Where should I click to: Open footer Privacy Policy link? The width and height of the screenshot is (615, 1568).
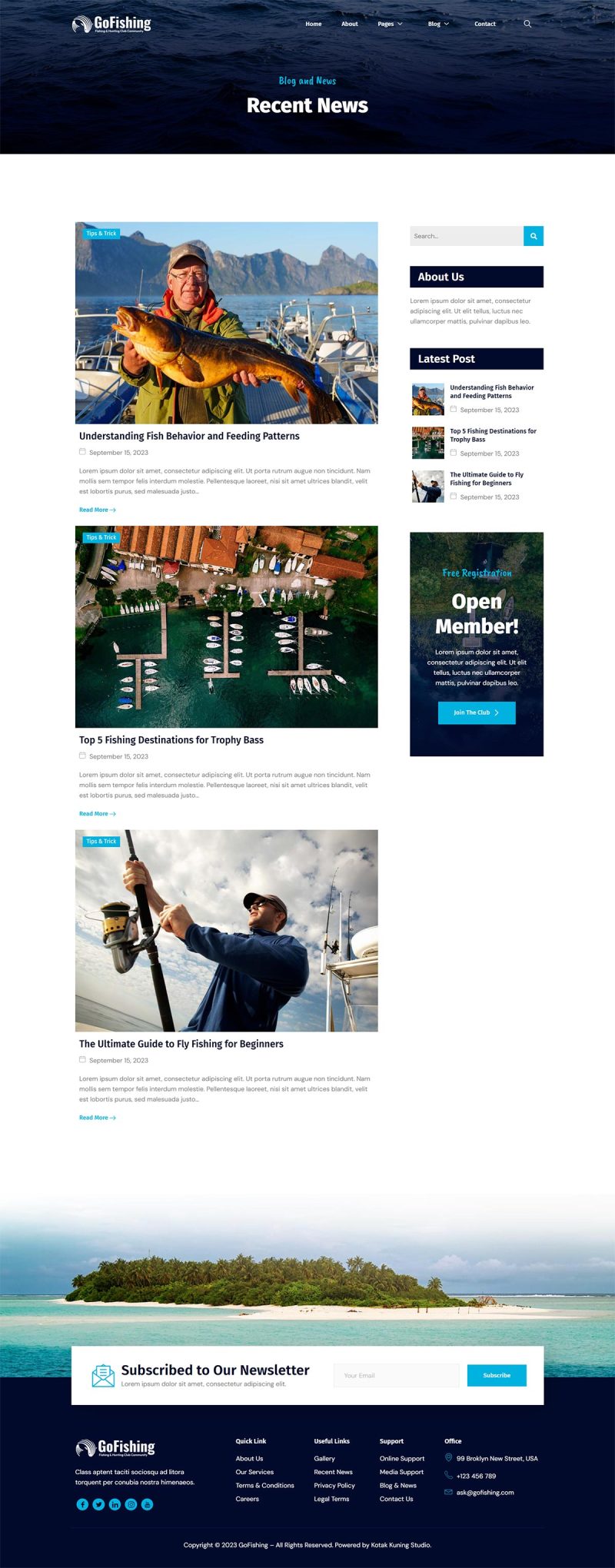tap(334, 1485)
